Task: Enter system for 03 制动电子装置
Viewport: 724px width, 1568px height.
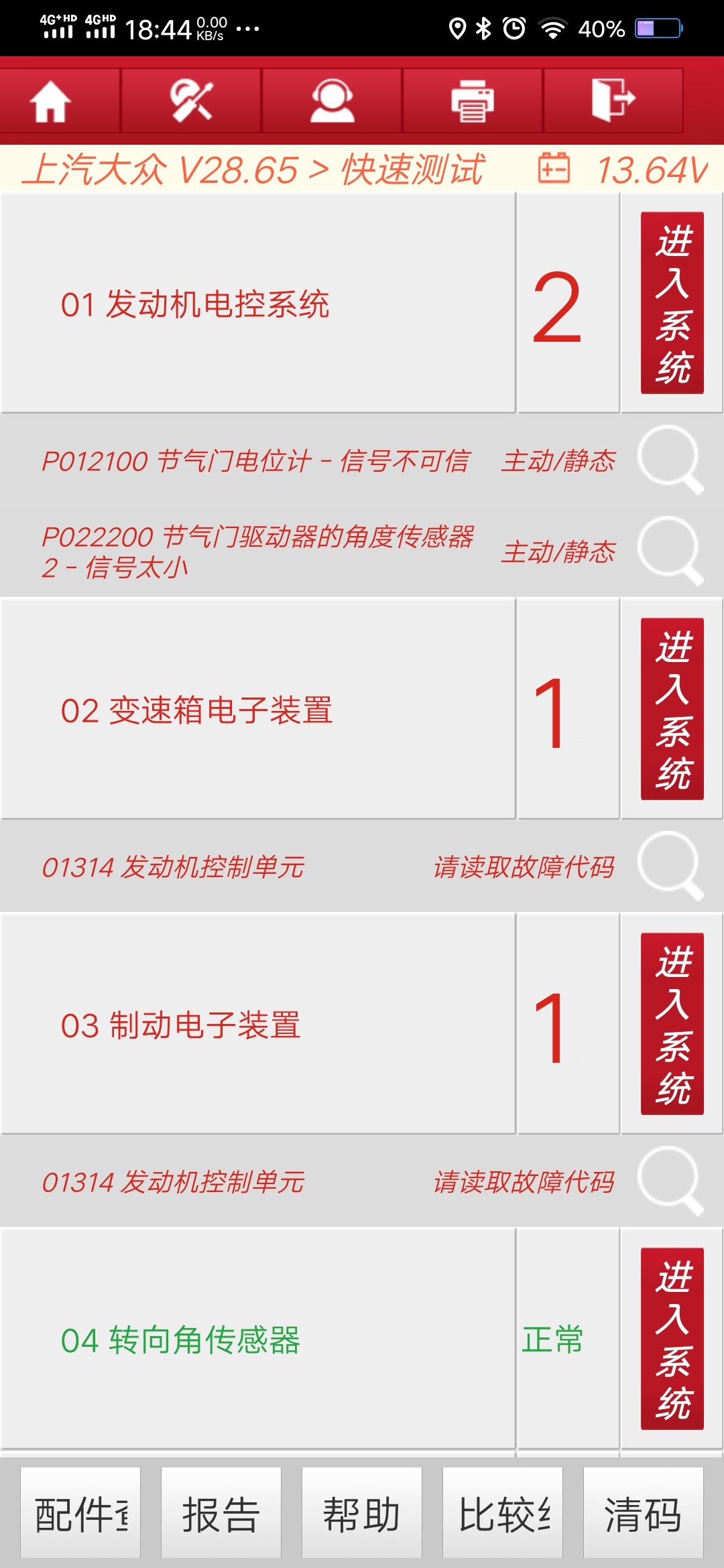Action: point(672,1024)
